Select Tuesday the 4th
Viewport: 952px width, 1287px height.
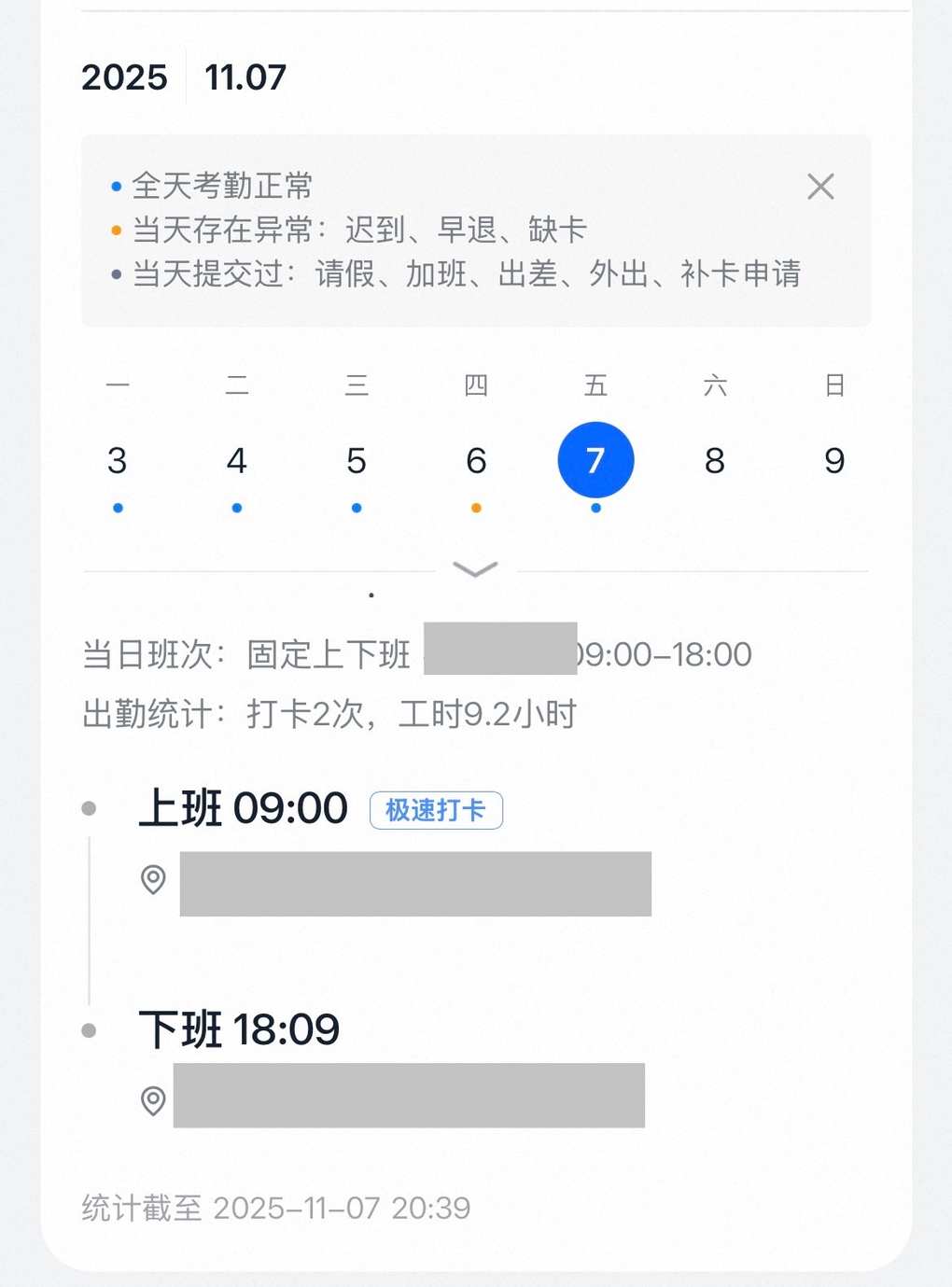click(x=237, y=461)
